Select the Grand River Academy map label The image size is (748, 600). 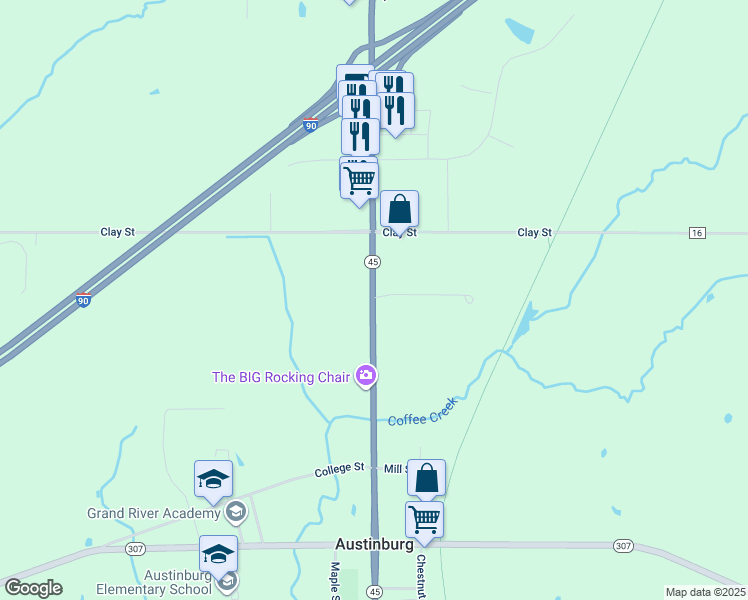(153, 514)
